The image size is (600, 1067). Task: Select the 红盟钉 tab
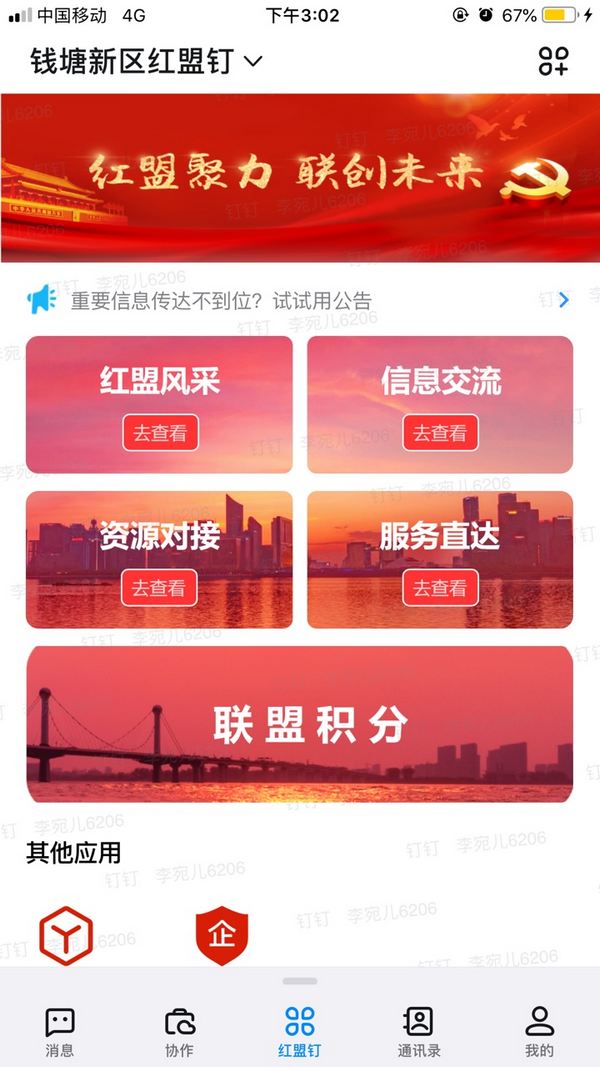300,1032
